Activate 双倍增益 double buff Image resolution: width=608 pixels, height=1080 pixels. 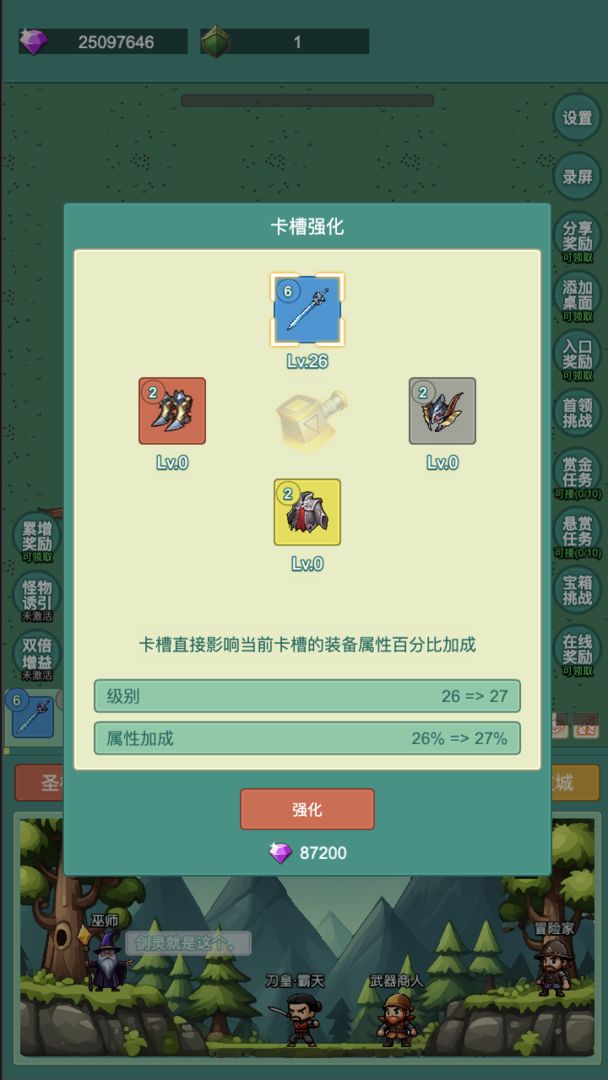(37, 654)
